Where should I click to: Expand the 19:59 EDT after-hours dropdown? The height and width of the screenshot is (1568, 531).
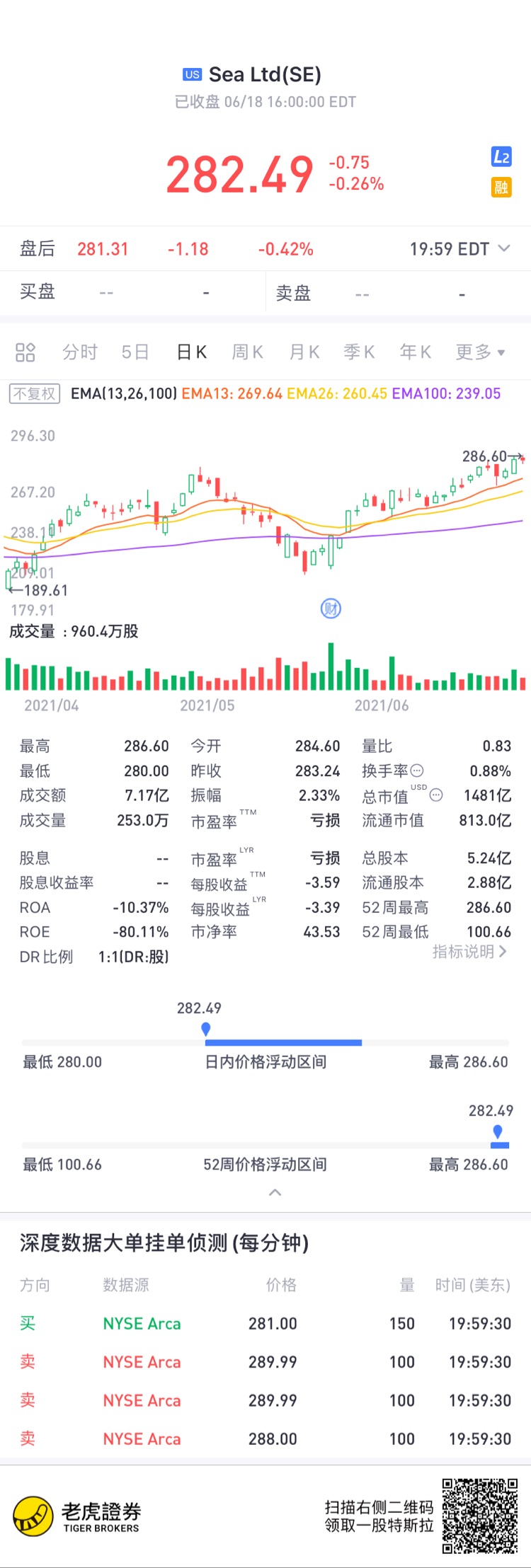(x=459, y=249)
